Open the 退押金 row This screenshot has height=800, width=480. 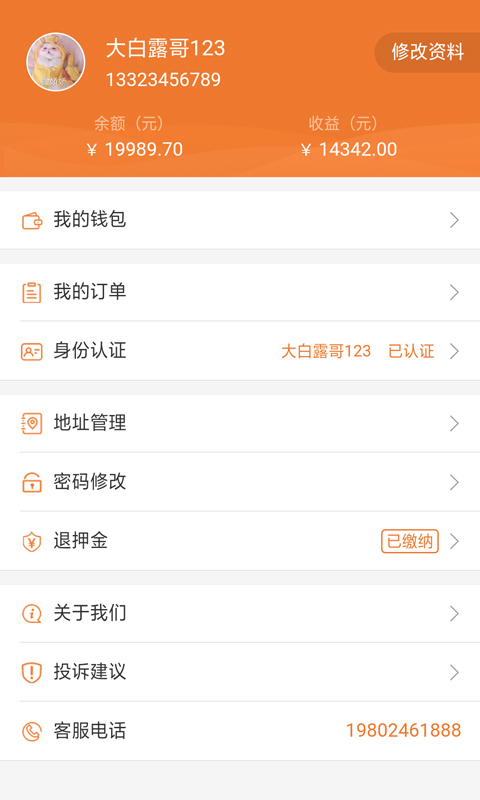240,541
